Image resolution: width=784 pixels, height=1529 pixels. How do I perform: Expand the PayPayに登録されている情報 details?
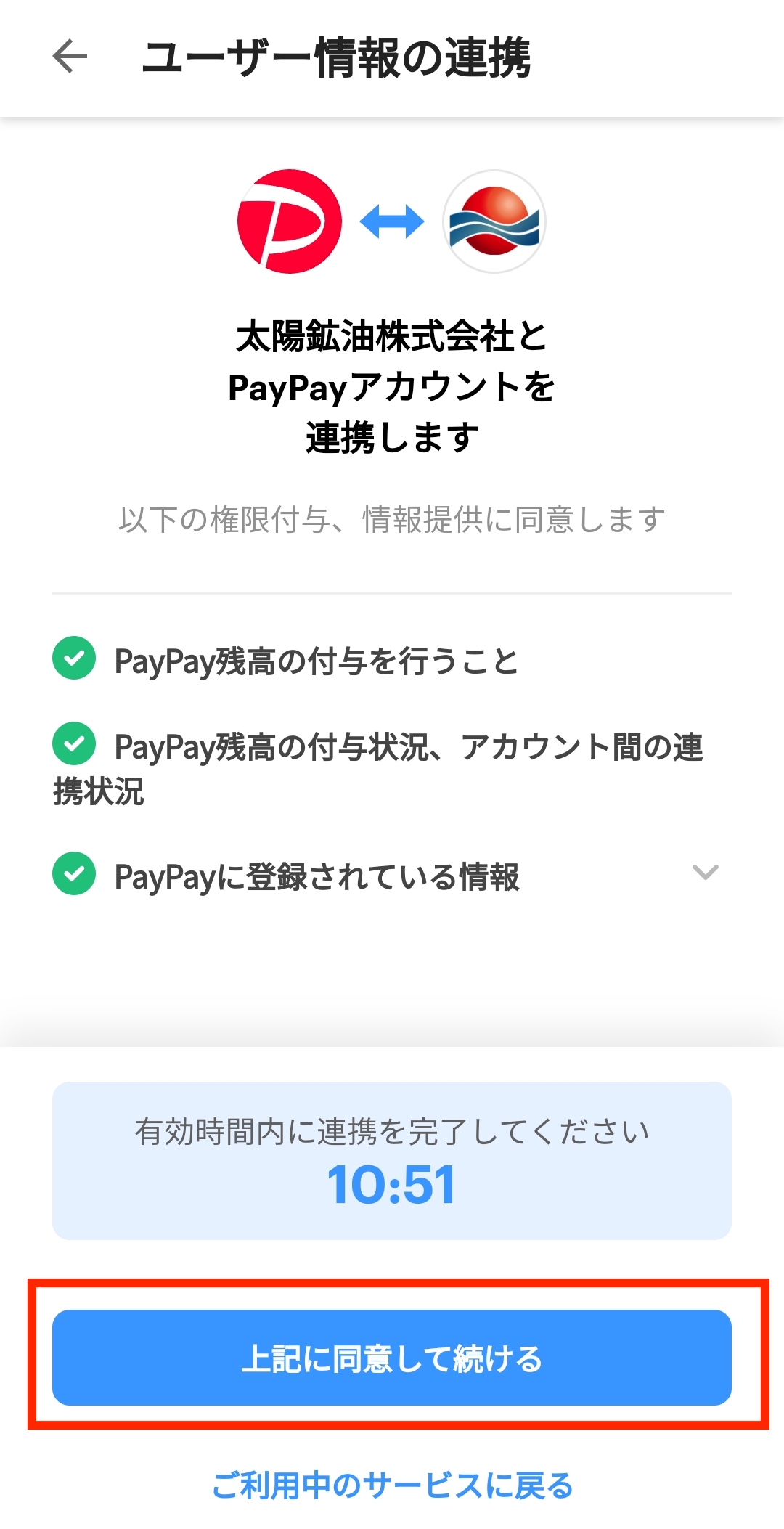(705, 873)
